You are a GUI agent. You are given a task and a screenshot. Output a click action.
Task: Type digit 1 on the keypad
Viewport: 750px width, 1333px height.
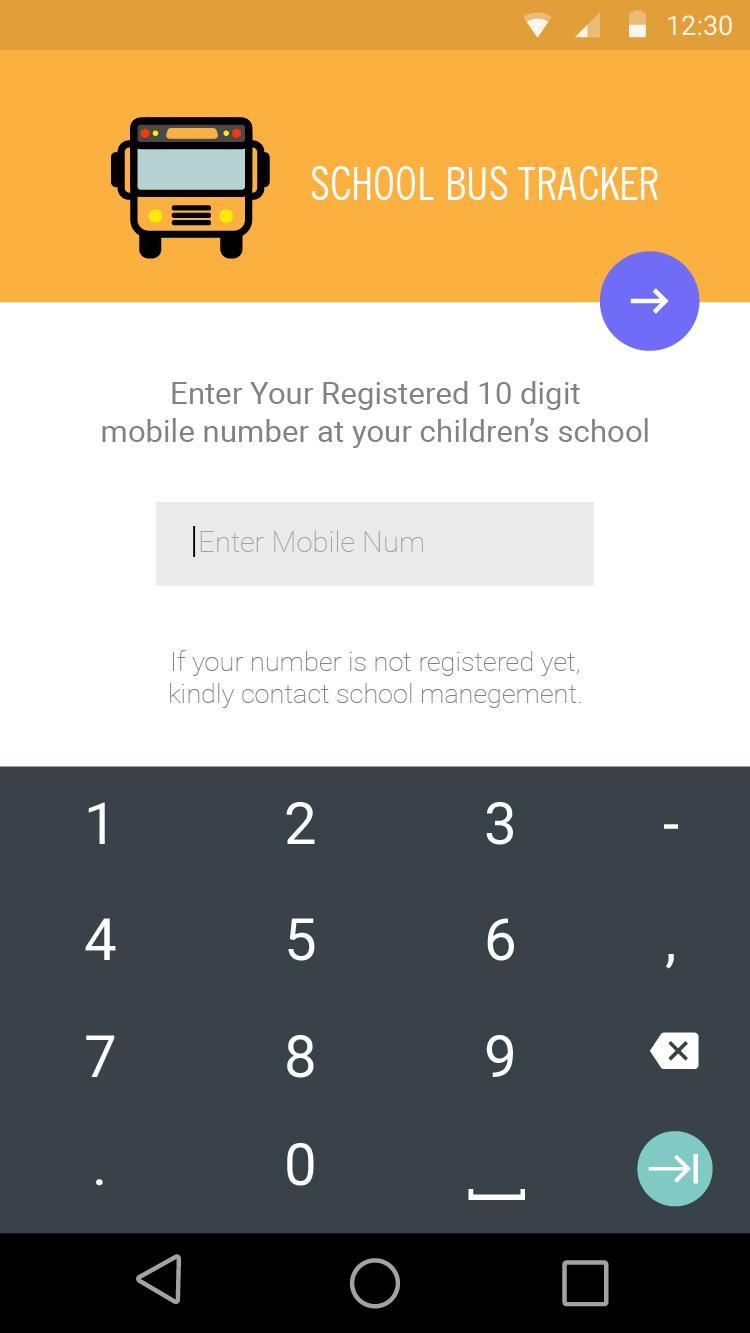coord(99,824)
